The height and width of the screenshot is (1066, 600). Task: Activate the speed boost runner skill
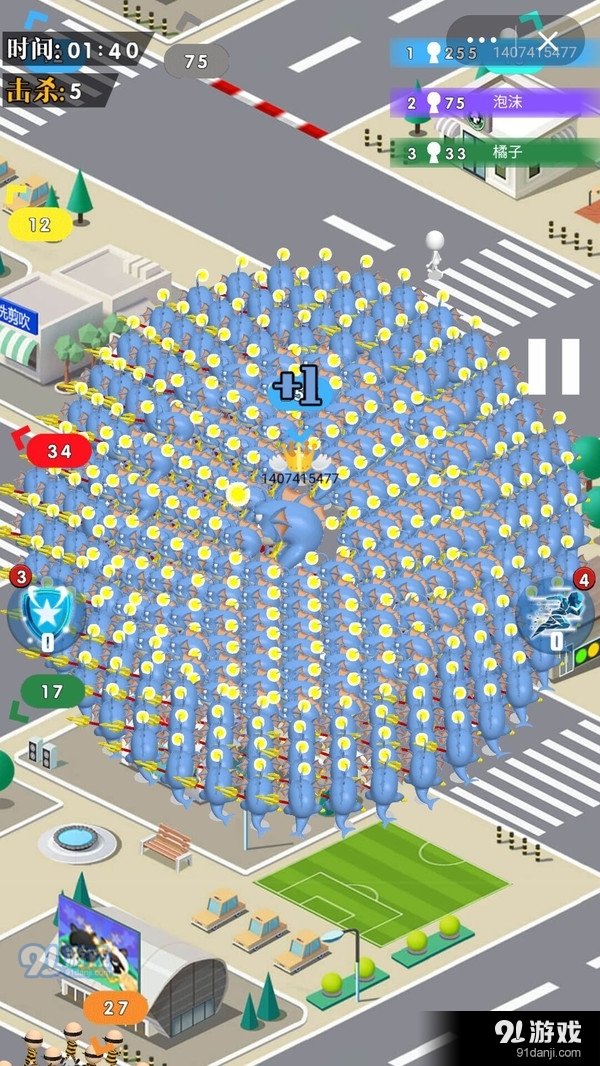(x=553, y=614)
